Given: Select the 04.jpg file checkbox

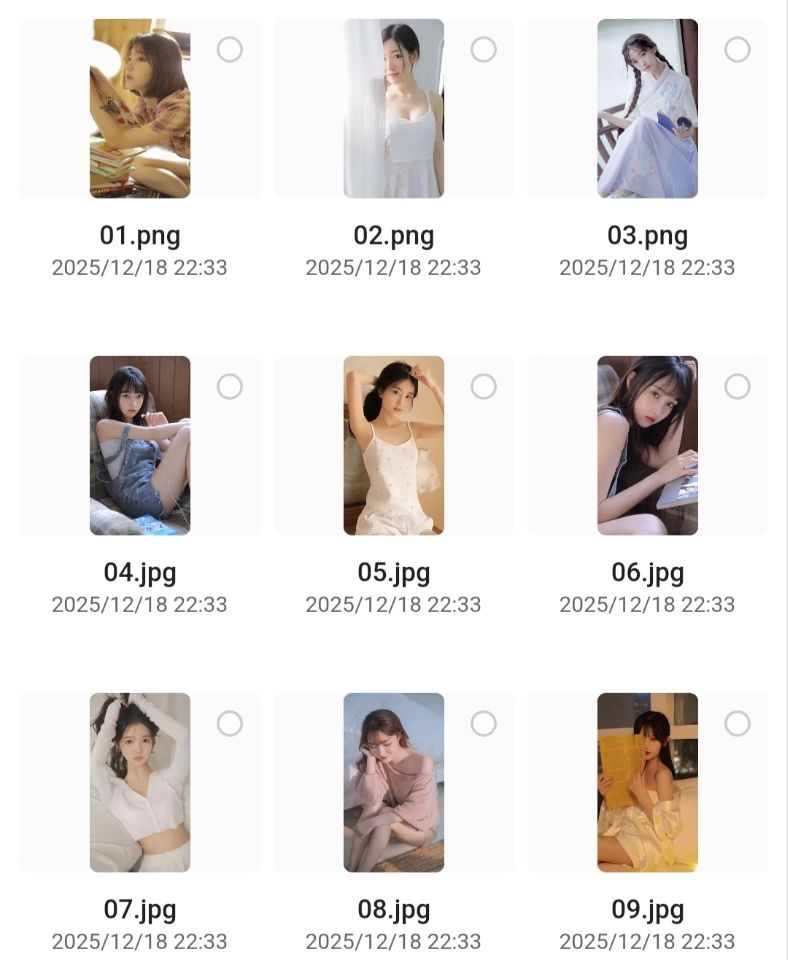Looking at the screenshot, I should pyautogui.click(x=230, y=386).
